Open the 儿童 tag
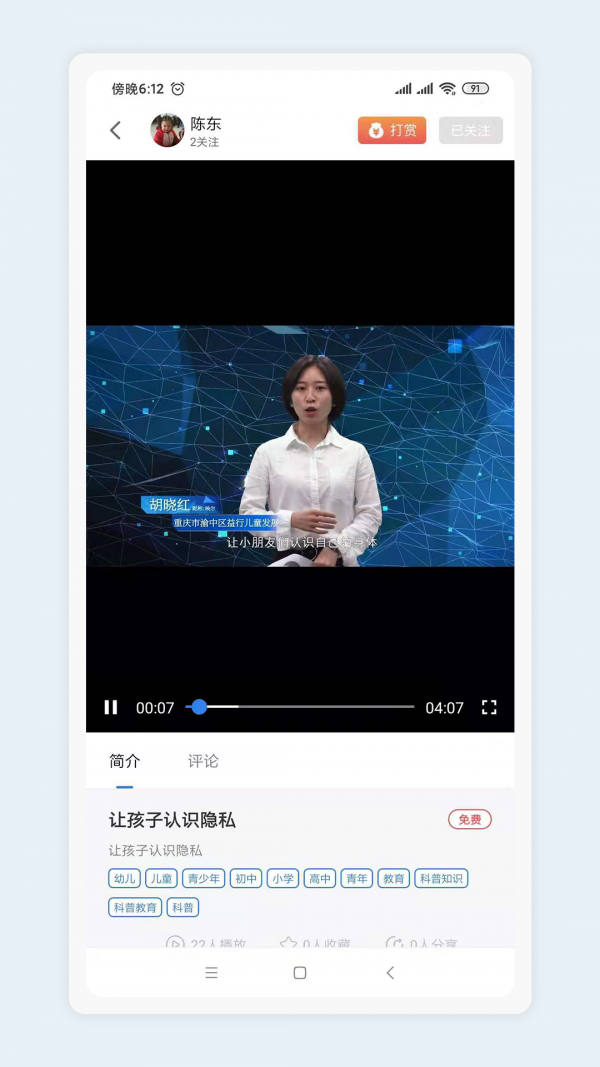The height and width of the screenshot is (1067, 600). [161, 878]
